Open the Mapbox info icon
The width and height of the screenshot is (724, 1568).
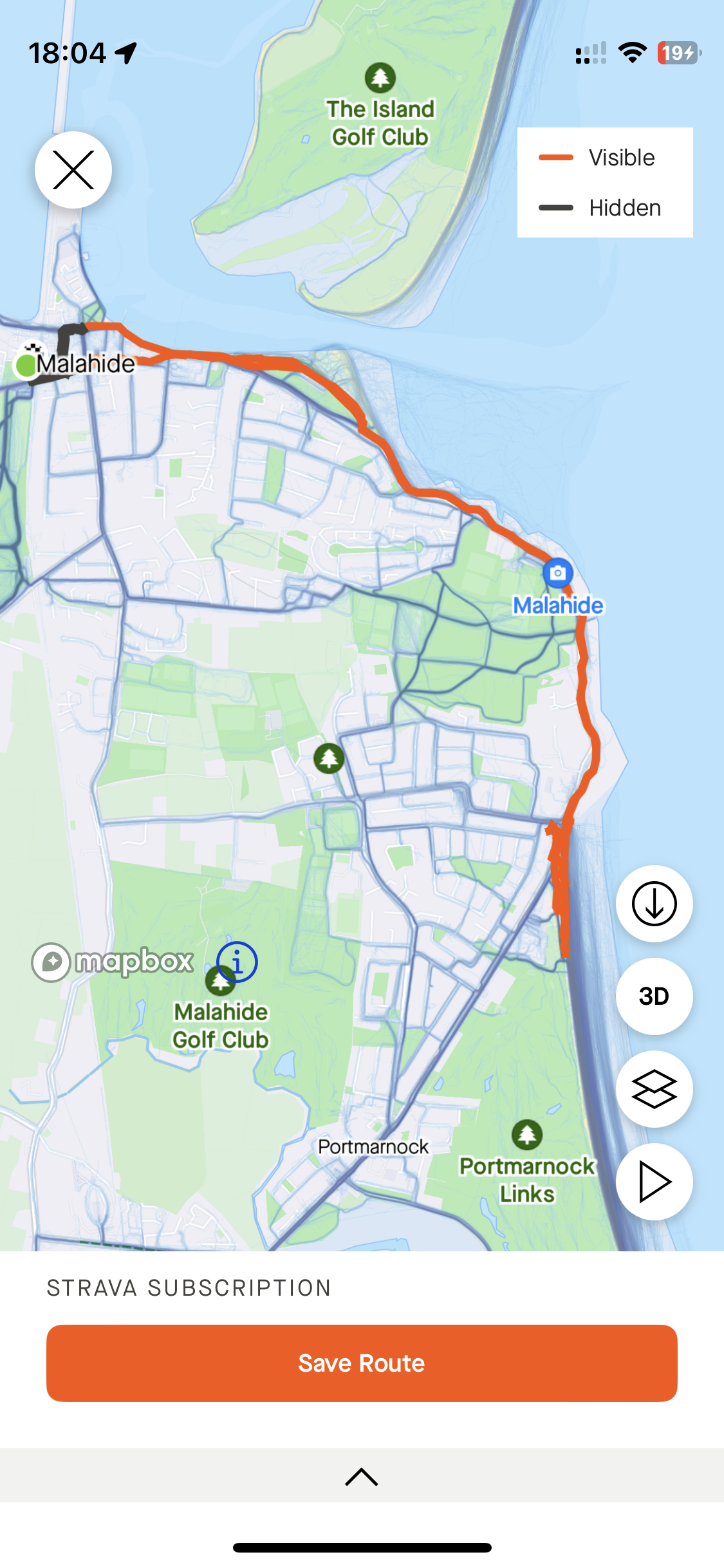pos(237,962)
